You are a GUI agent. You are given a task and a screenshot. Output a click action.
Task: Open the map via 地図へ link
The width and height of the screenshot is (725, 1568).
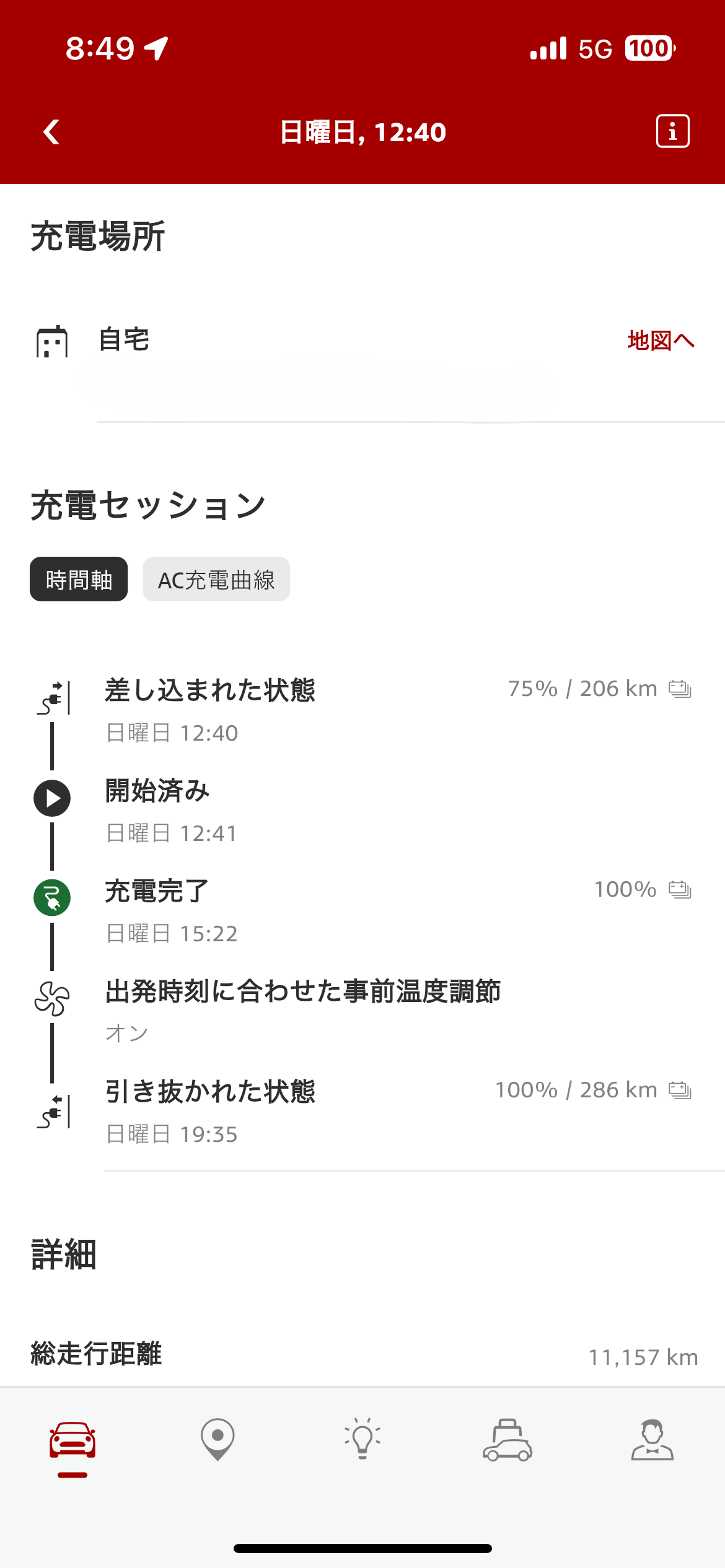tap(661, 340)
